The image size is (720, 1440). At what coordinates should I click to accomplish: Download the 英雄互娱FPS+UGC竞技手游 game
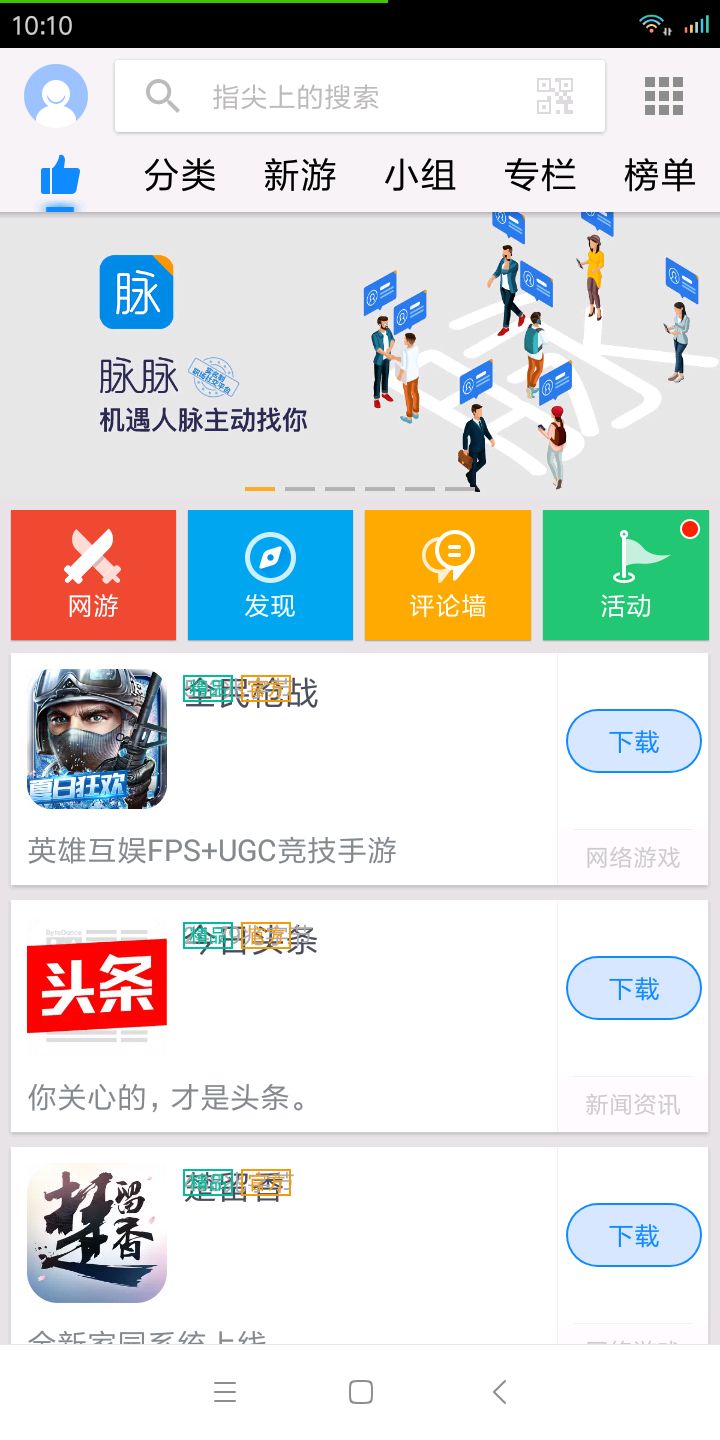(634, 742)
